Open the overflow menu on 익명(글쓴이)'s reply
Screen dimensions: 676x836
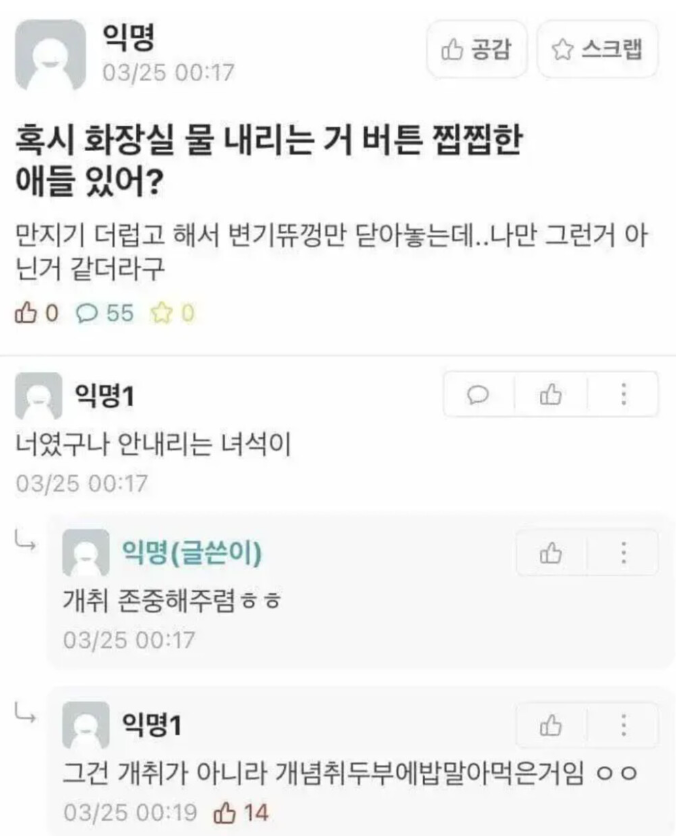click(623, 553)
